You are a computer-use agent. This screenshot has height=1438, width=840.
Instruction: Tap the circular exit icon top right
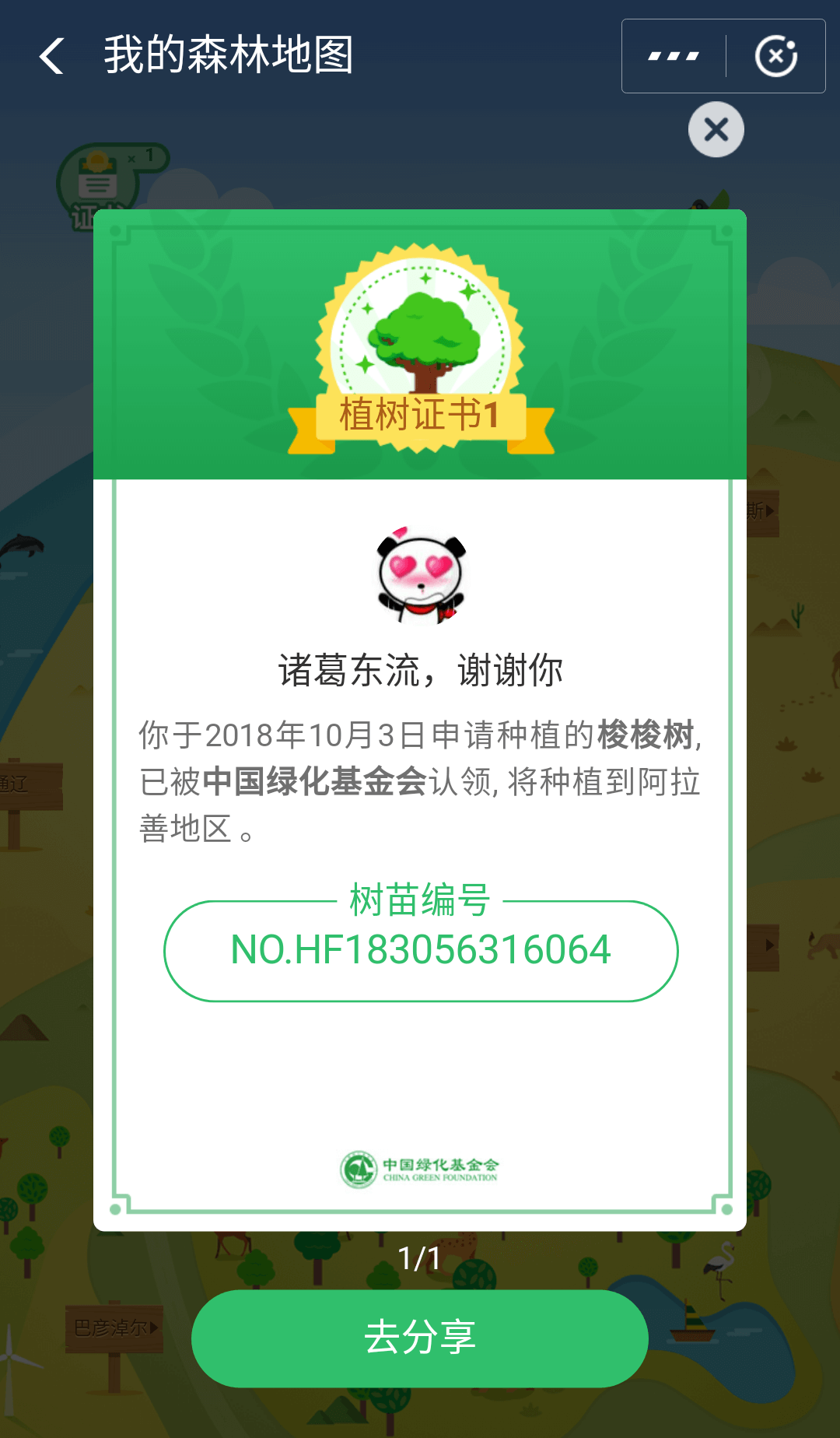775,54
